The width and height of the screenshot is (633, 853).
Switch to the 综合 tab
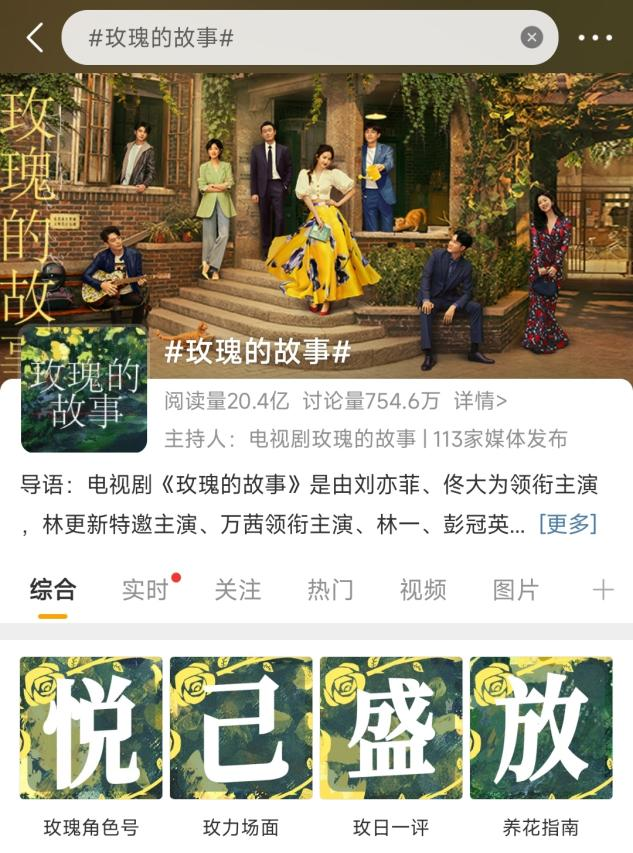[53, 590]
